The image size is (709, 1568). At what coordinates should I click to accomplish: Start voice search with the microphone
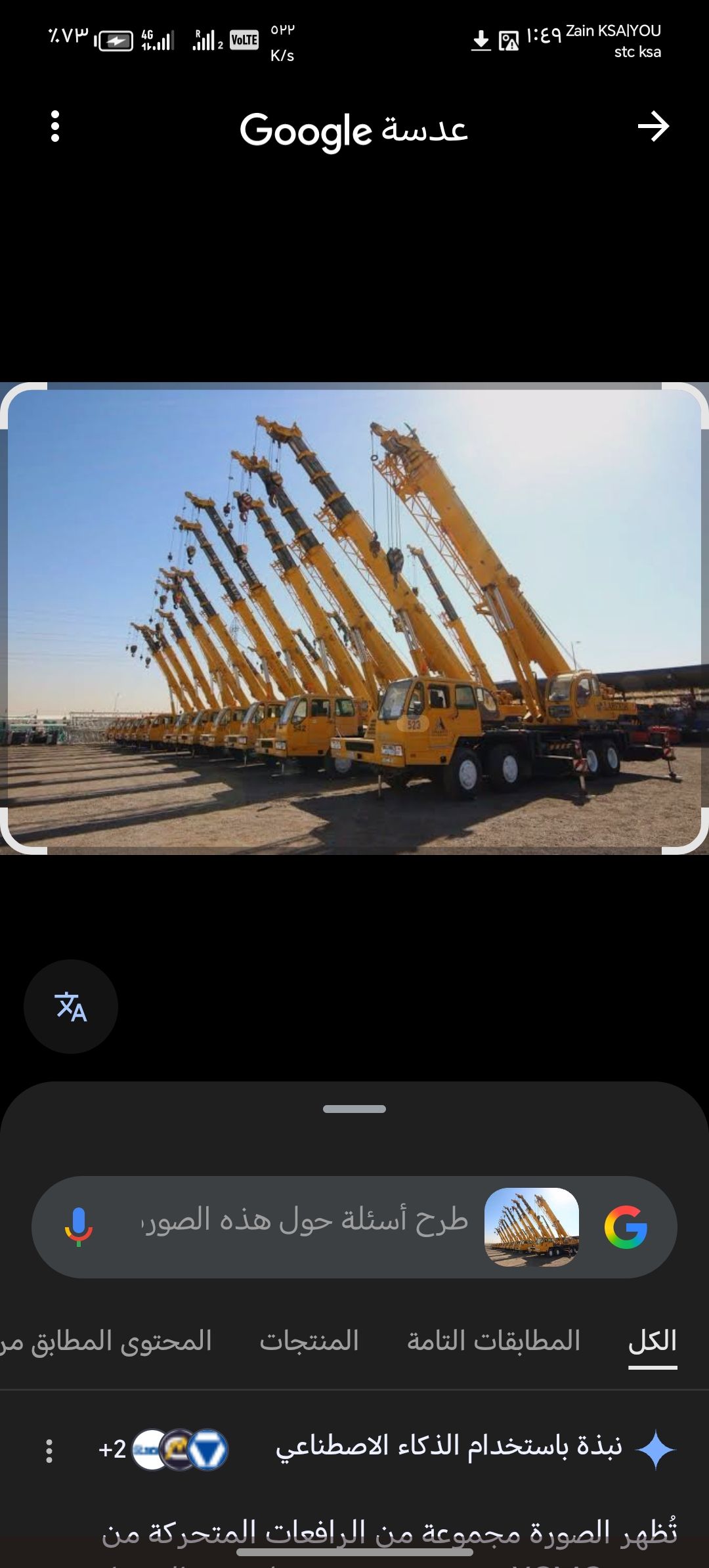pyautogui.click(x=79, y=1227)
